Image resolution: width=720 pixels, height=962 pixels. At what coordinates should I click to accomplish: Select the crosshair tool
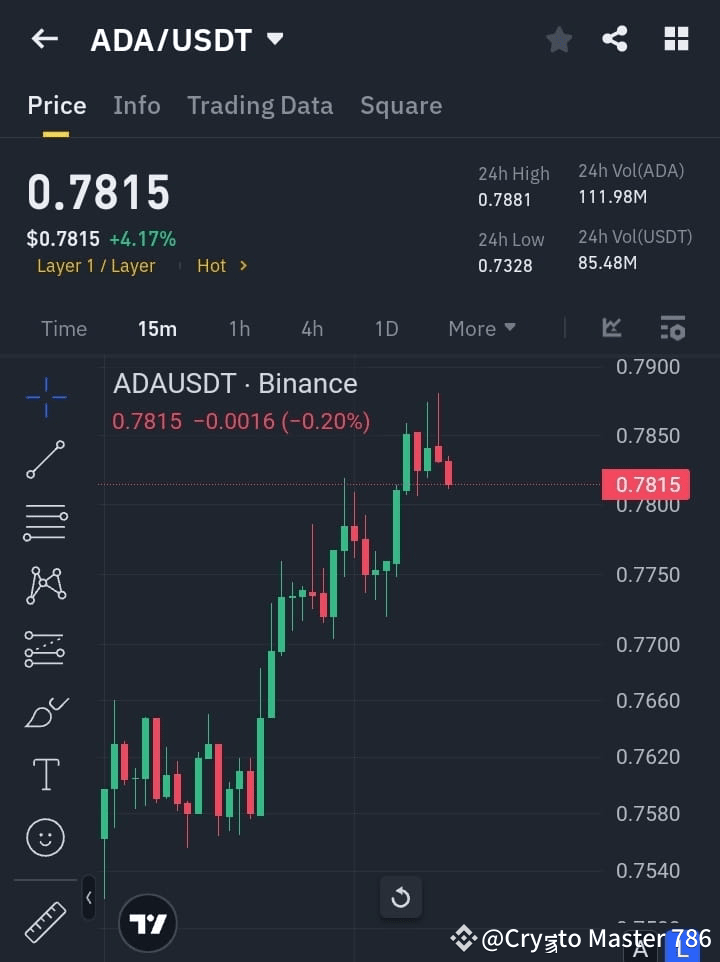pos(45,398)
